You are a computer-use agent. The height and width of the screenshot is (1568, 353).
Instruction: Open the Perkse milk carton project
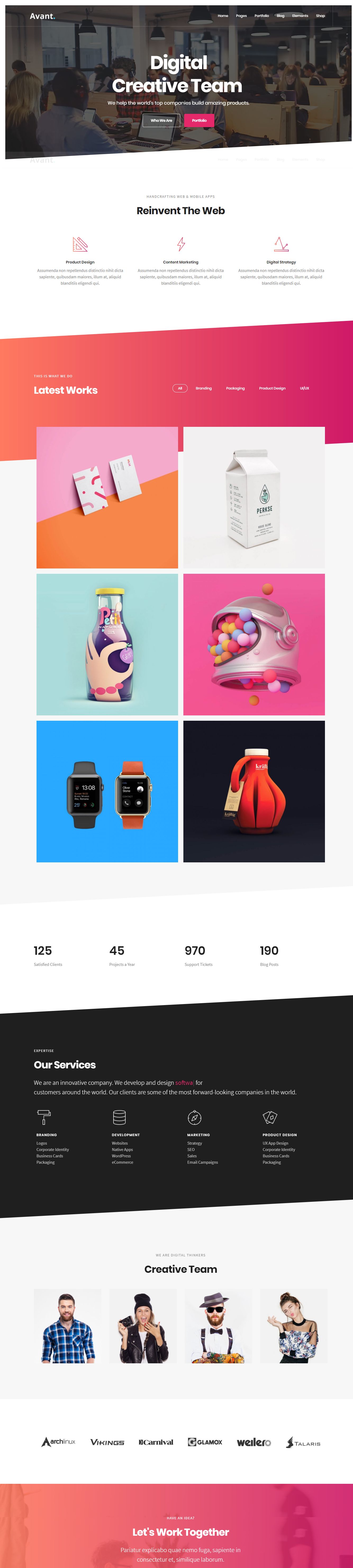(x=254, y=497)
